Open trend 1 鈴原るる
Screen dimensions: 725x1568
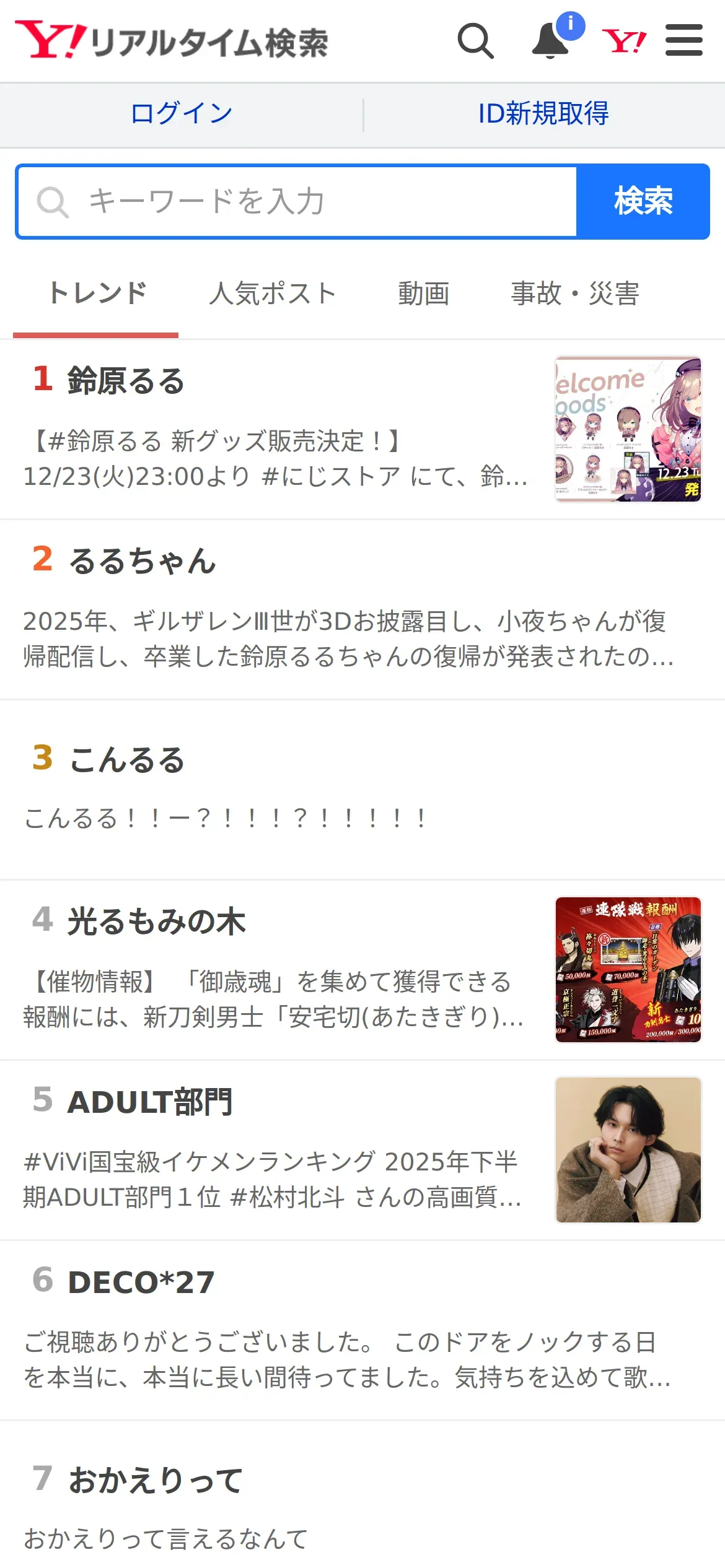[362, 429]
